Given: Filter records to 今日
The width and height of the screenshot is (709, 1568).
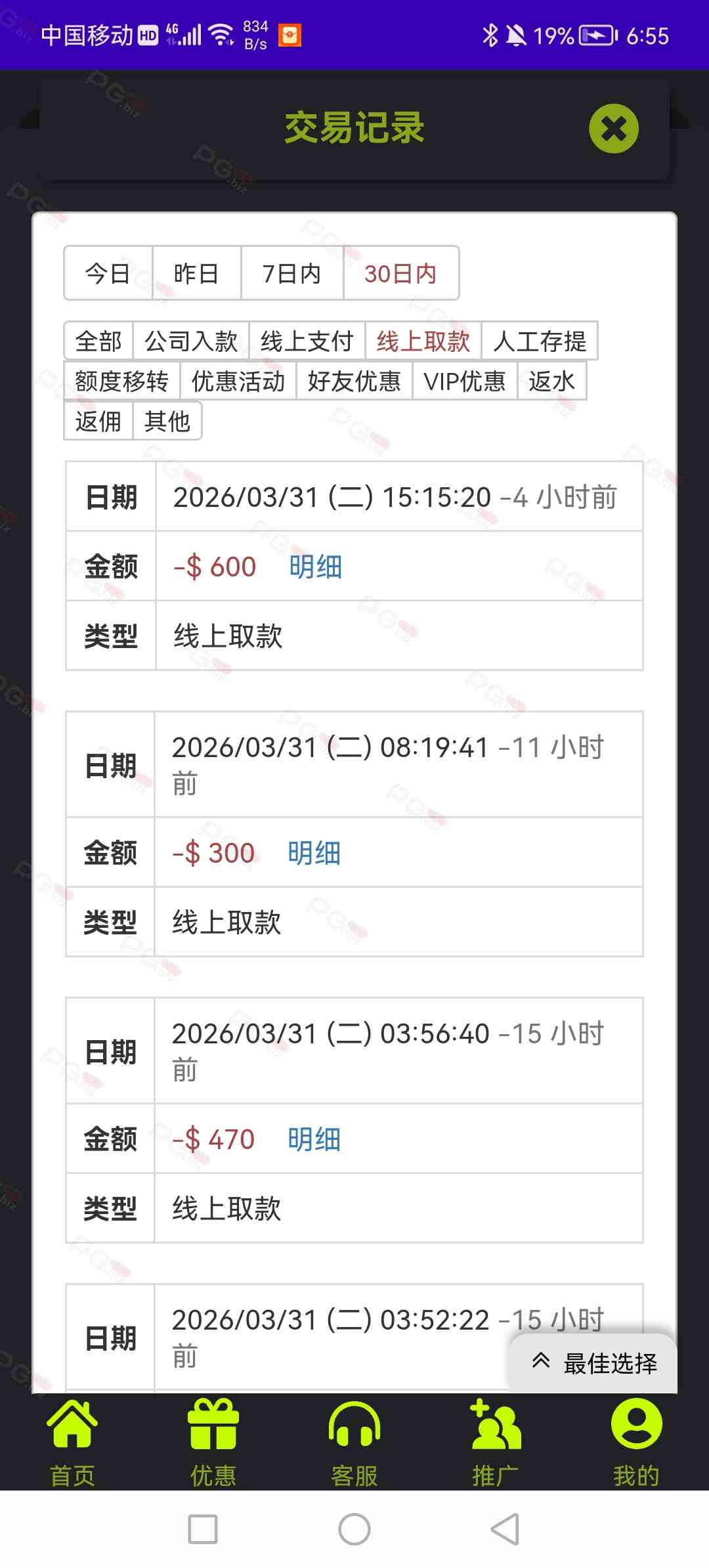Looking at the screenshot, I should coord(108,273).
